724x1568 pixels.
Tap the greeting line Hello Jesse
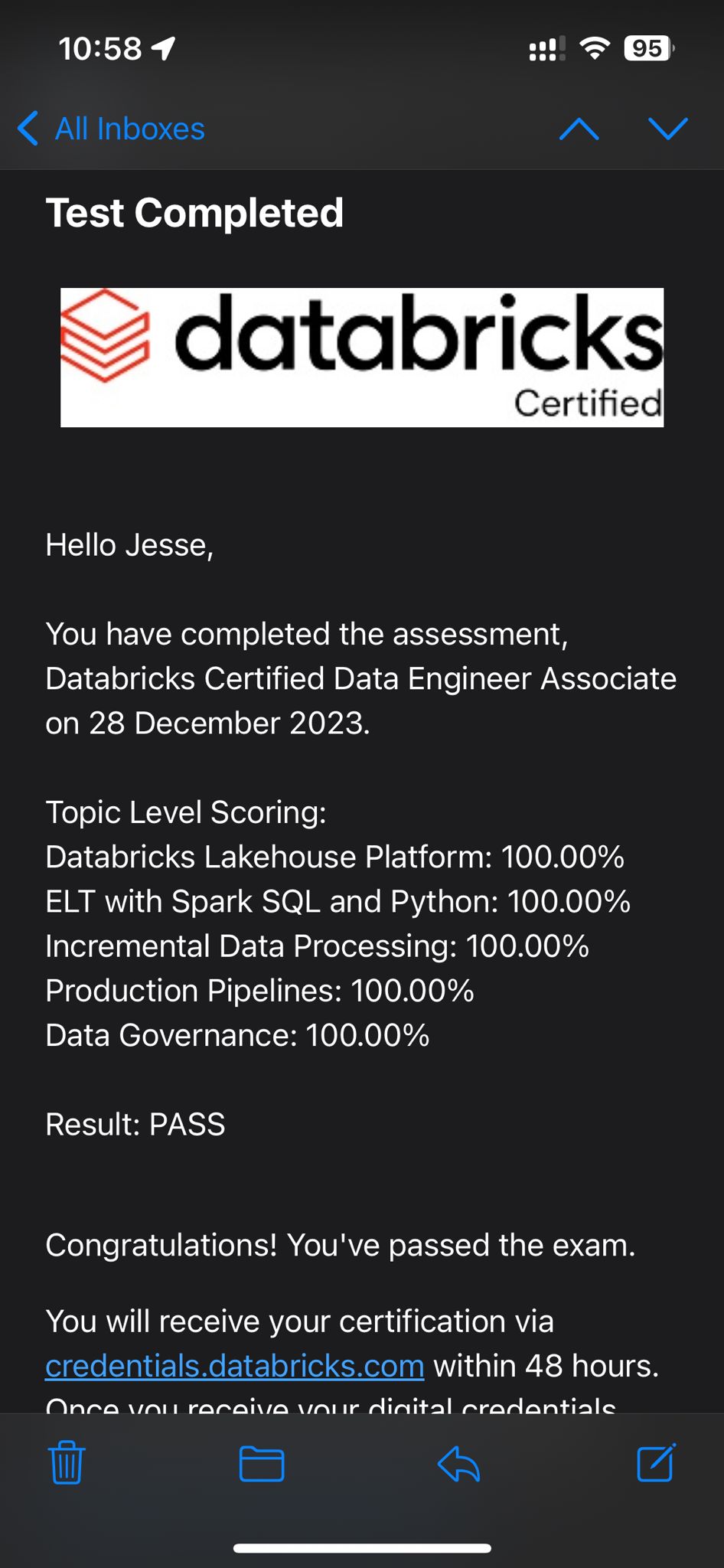131,545
